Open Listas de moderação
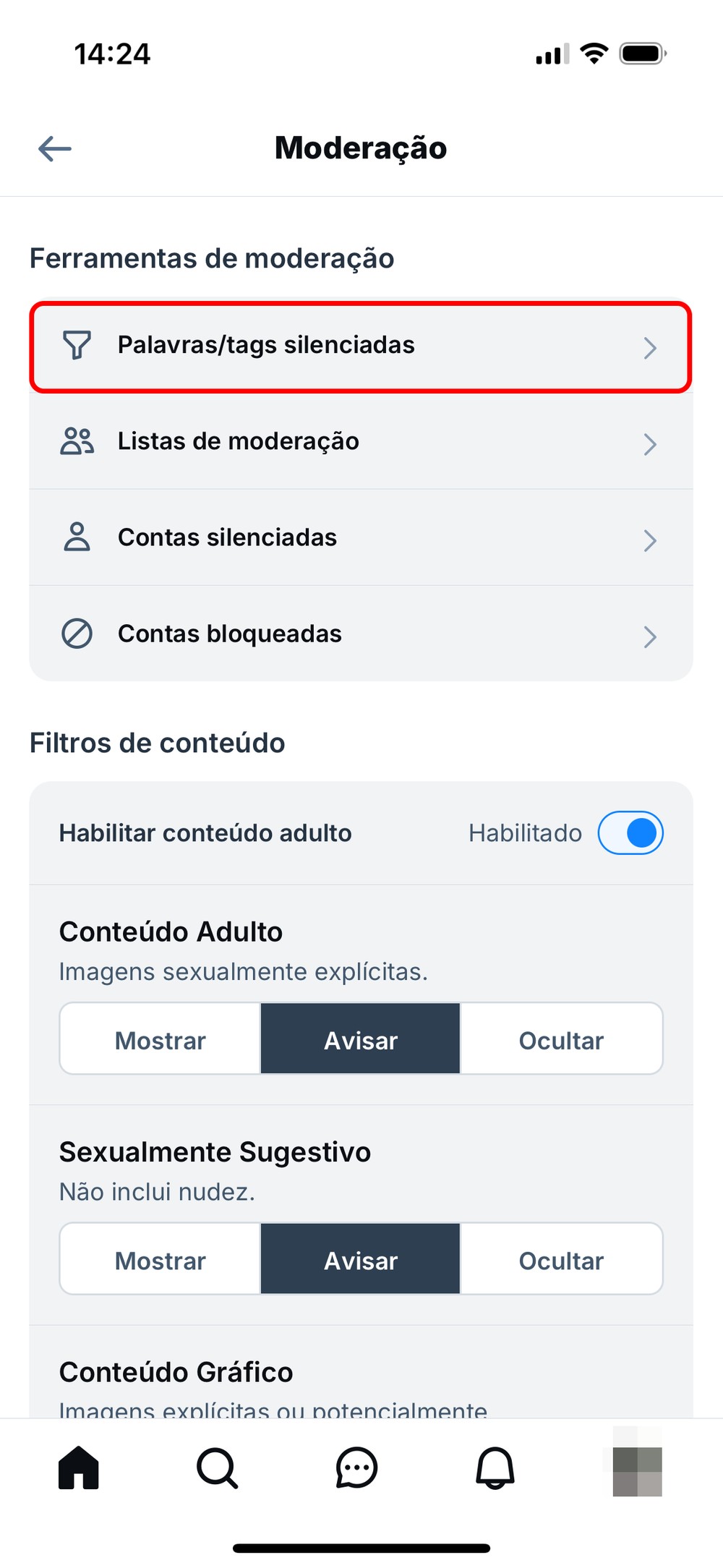 click(360, 442)
